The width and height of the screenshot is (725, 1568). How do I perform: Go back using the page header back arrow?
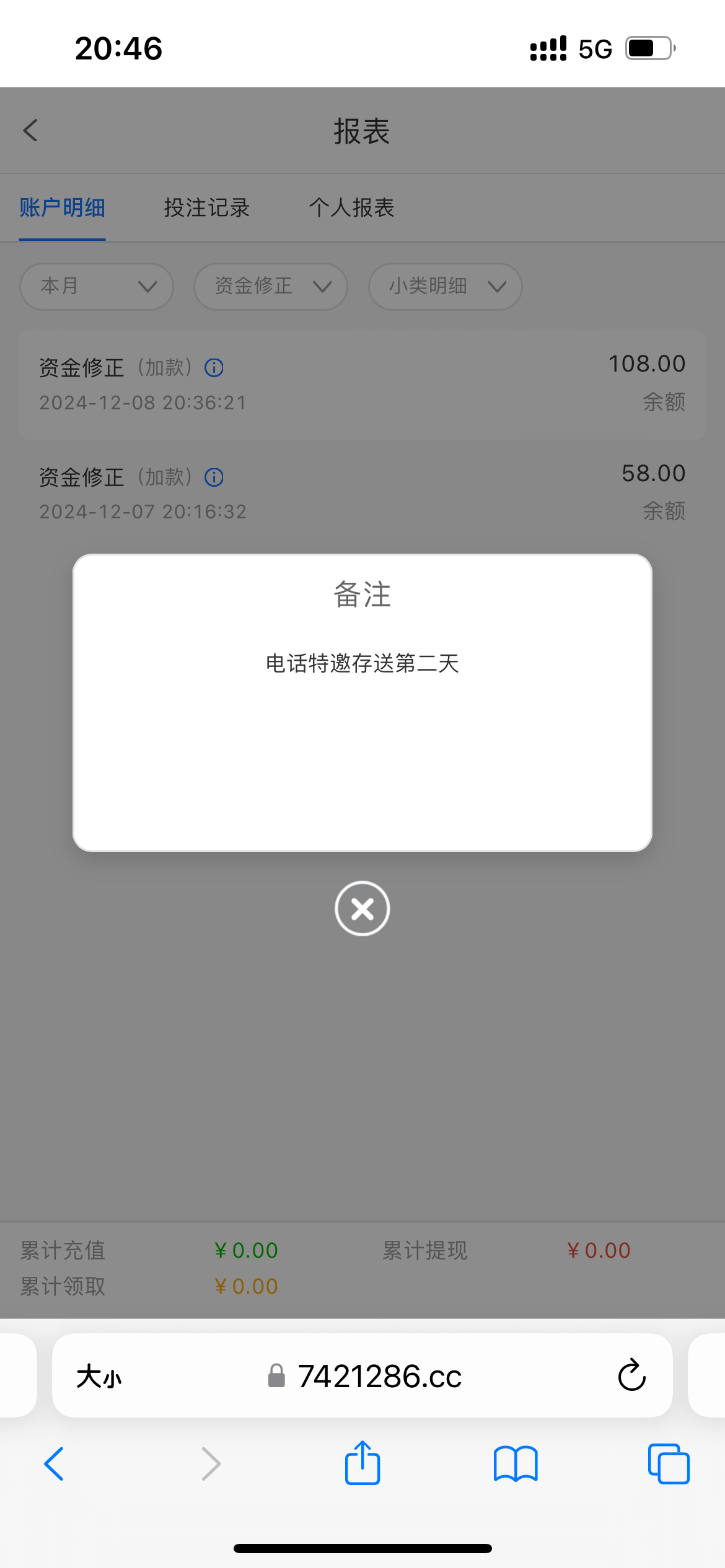click(x=29, y=131)
